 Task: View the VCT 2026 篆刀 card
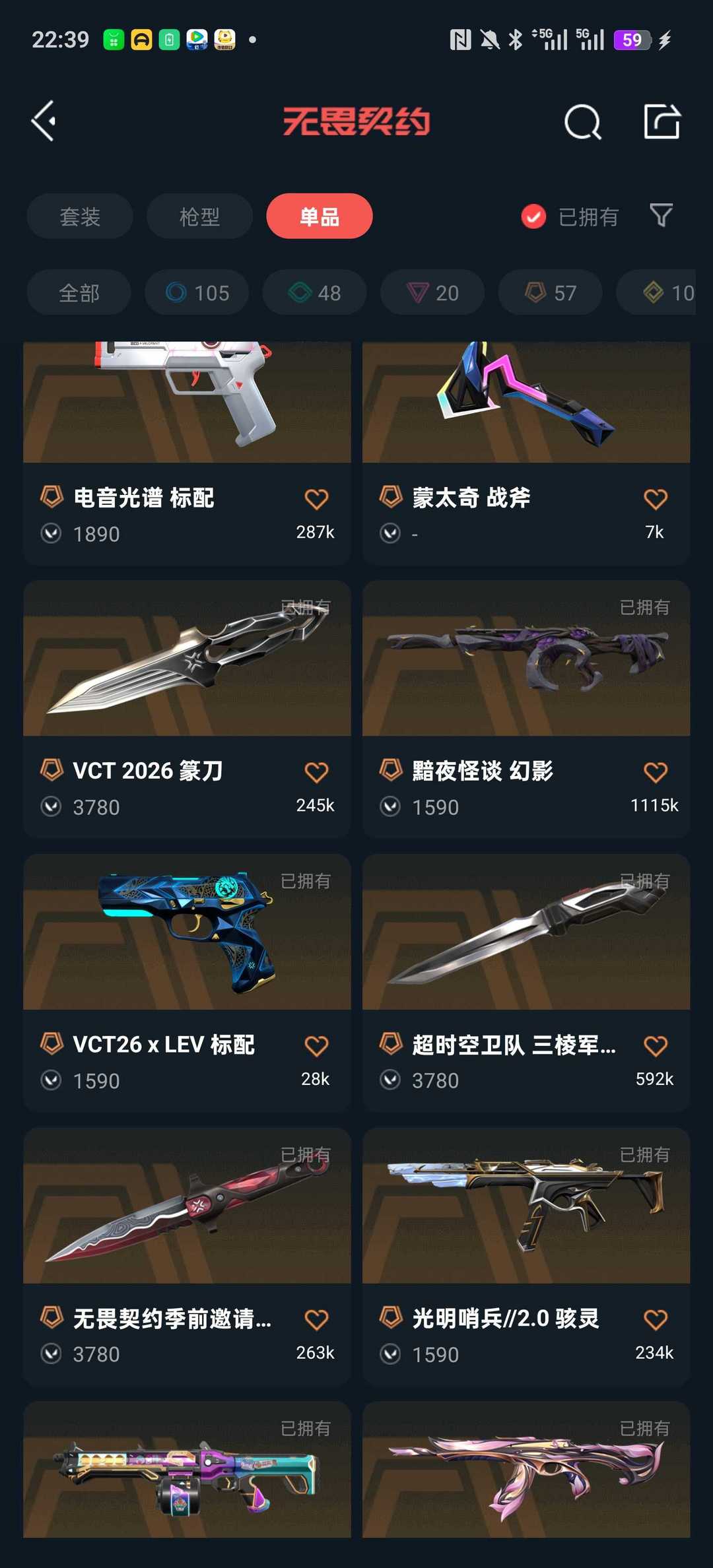pyautogui.click(x=187, y=709)
